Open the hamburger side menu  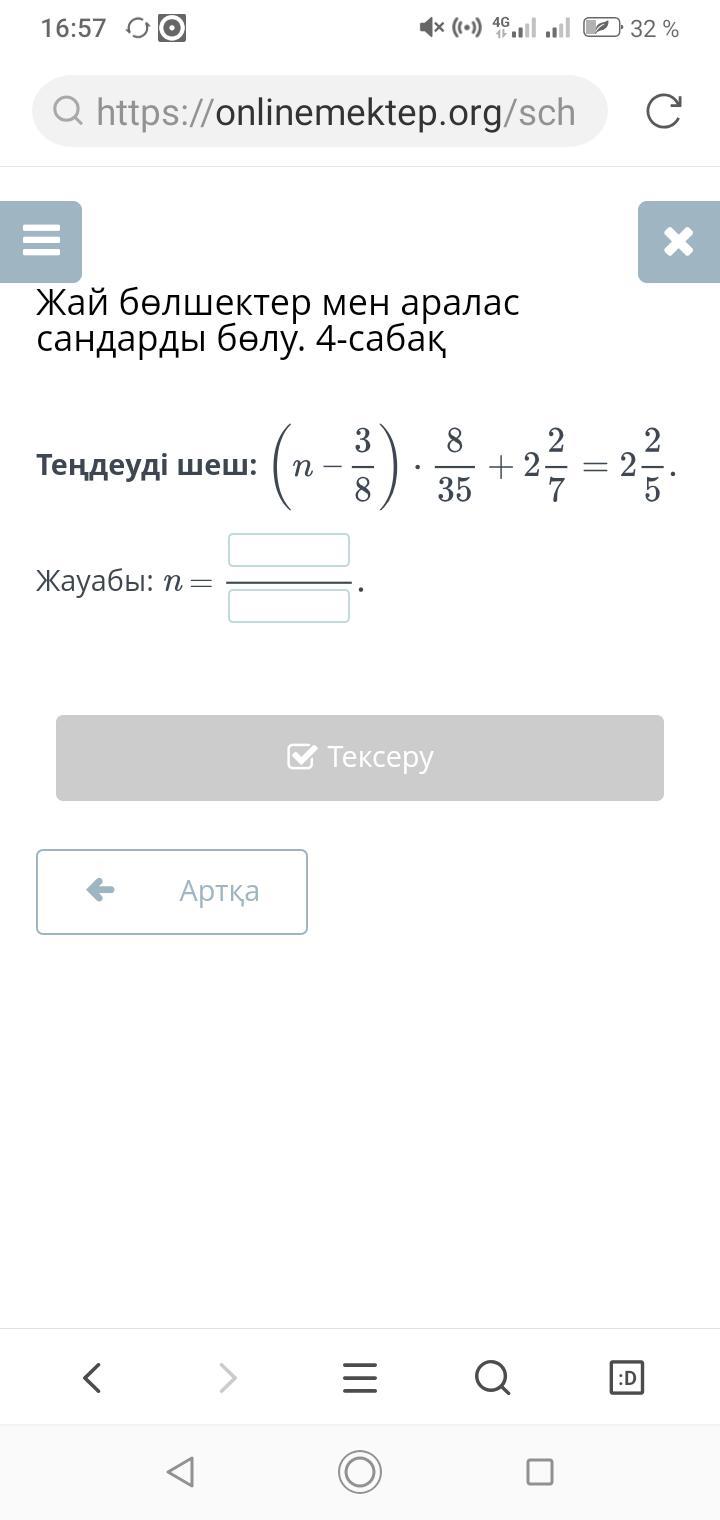click(41, 241)
